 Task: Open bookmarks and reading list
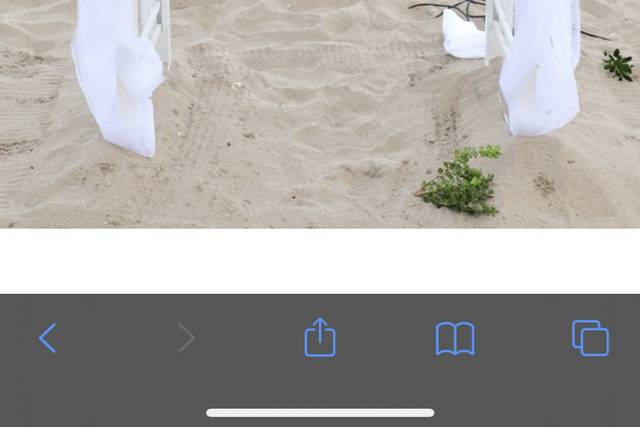pos(455,339)
